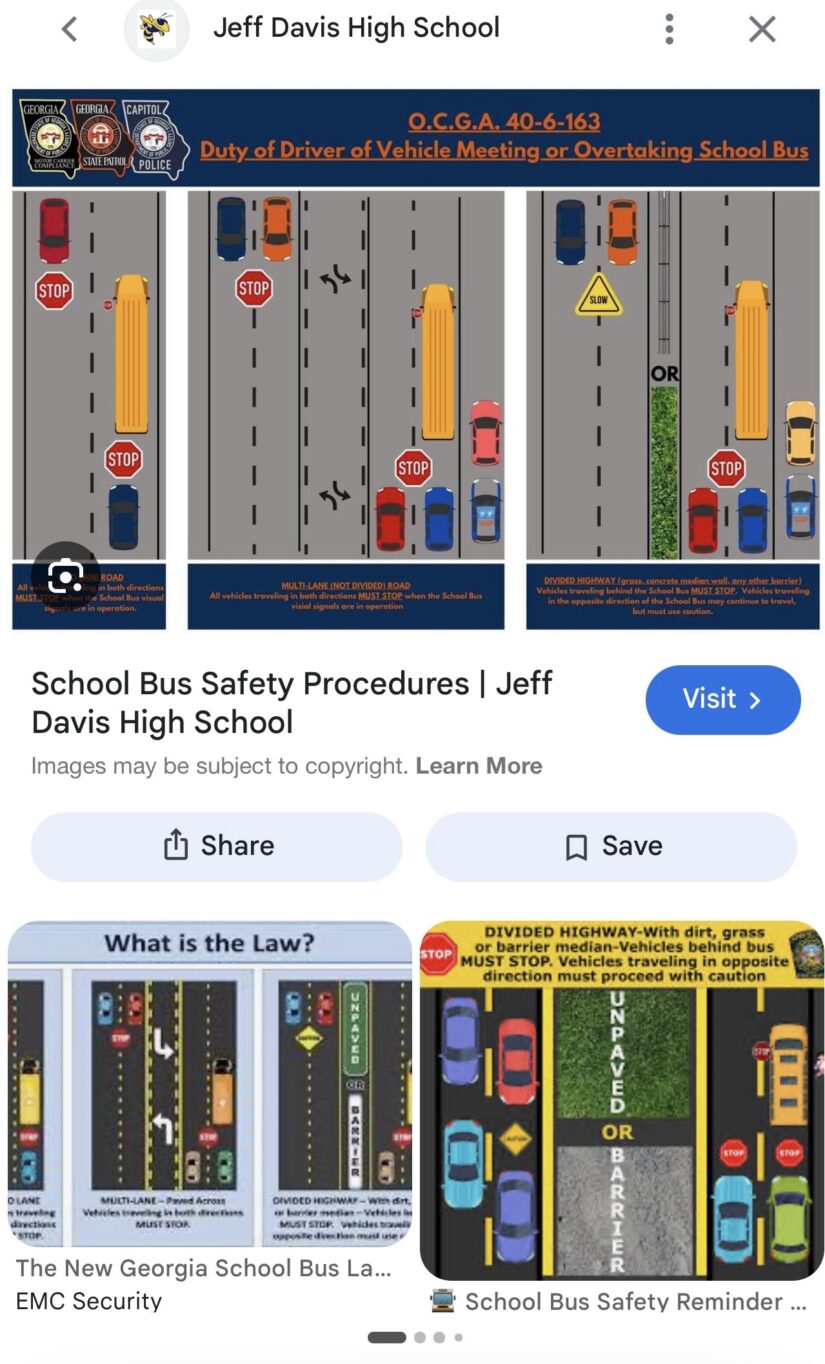825x1364 pixels.
Task: Search the image with Google Lens
Action: point(65,575)
